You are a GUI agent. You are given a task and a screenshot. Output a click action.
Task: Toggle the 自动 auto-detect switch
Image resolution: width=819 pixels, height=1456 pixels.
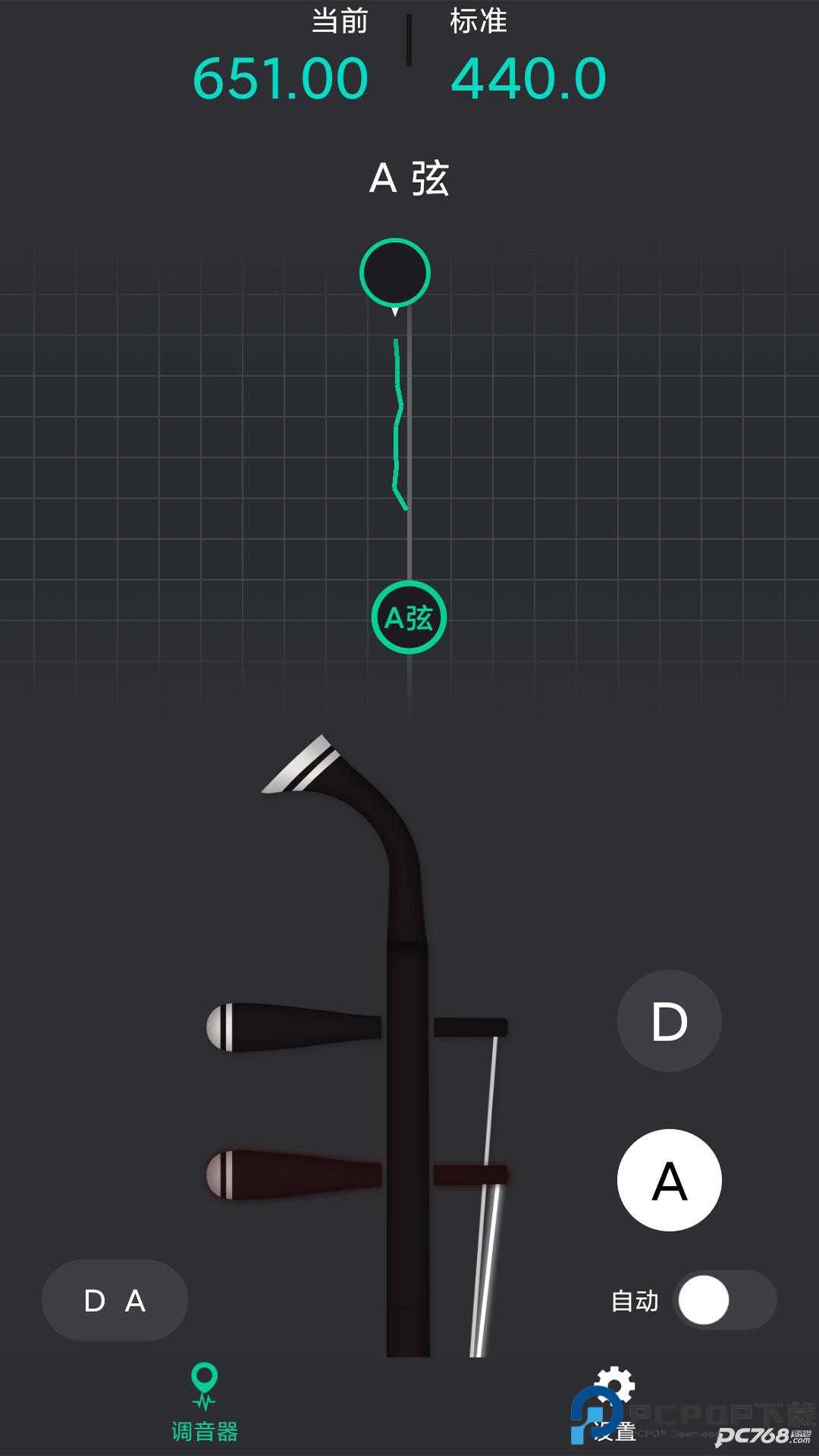[x=724, y=1300]
